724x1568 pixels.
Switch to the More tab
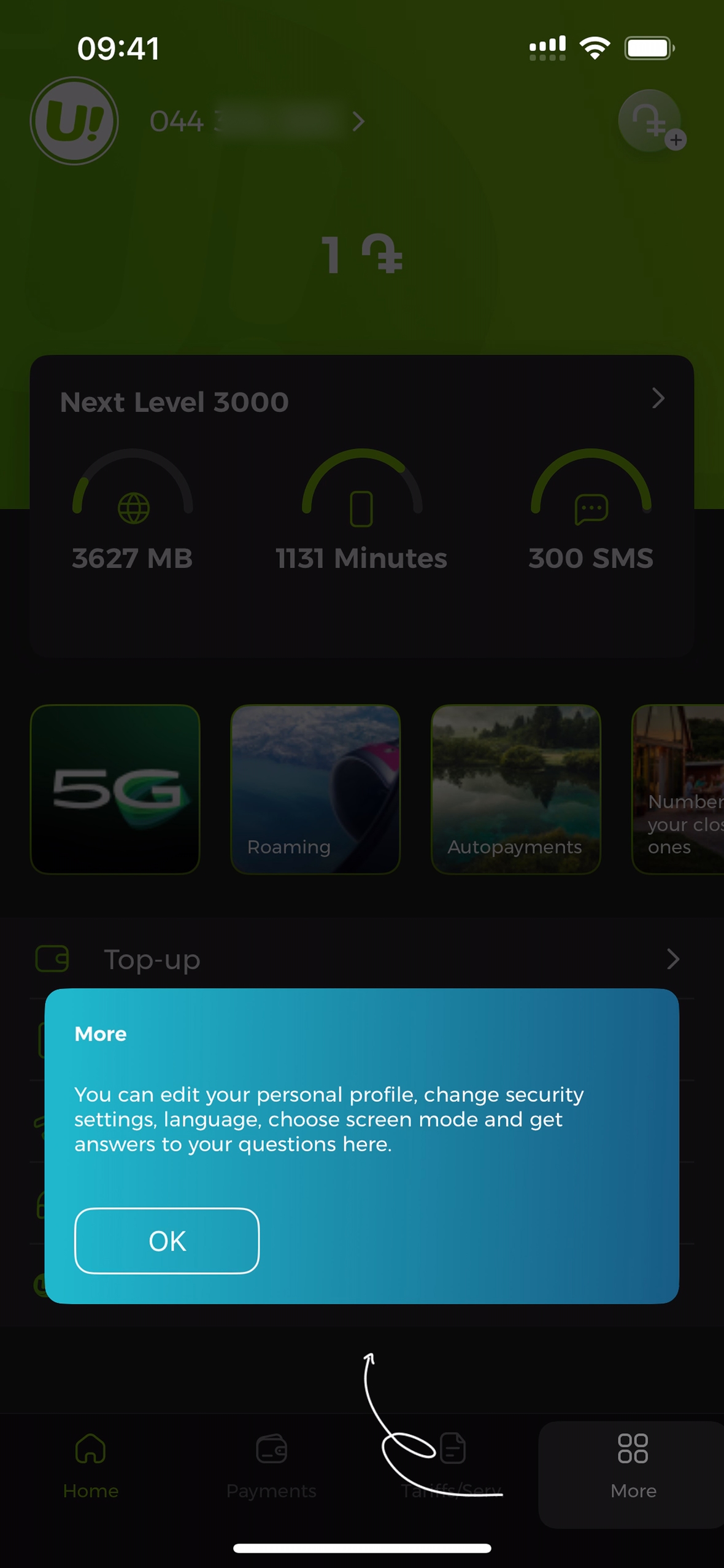(633, 1465)
